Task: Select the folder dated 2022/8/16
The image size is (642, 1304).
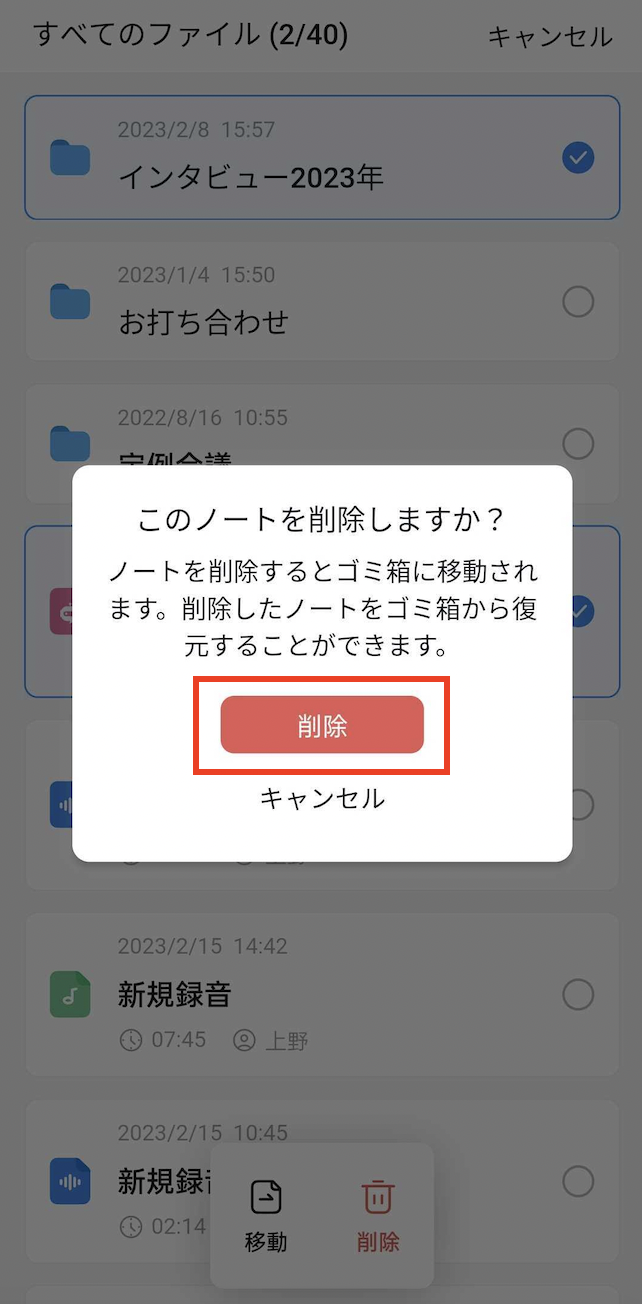Action: tap(578, 443)
